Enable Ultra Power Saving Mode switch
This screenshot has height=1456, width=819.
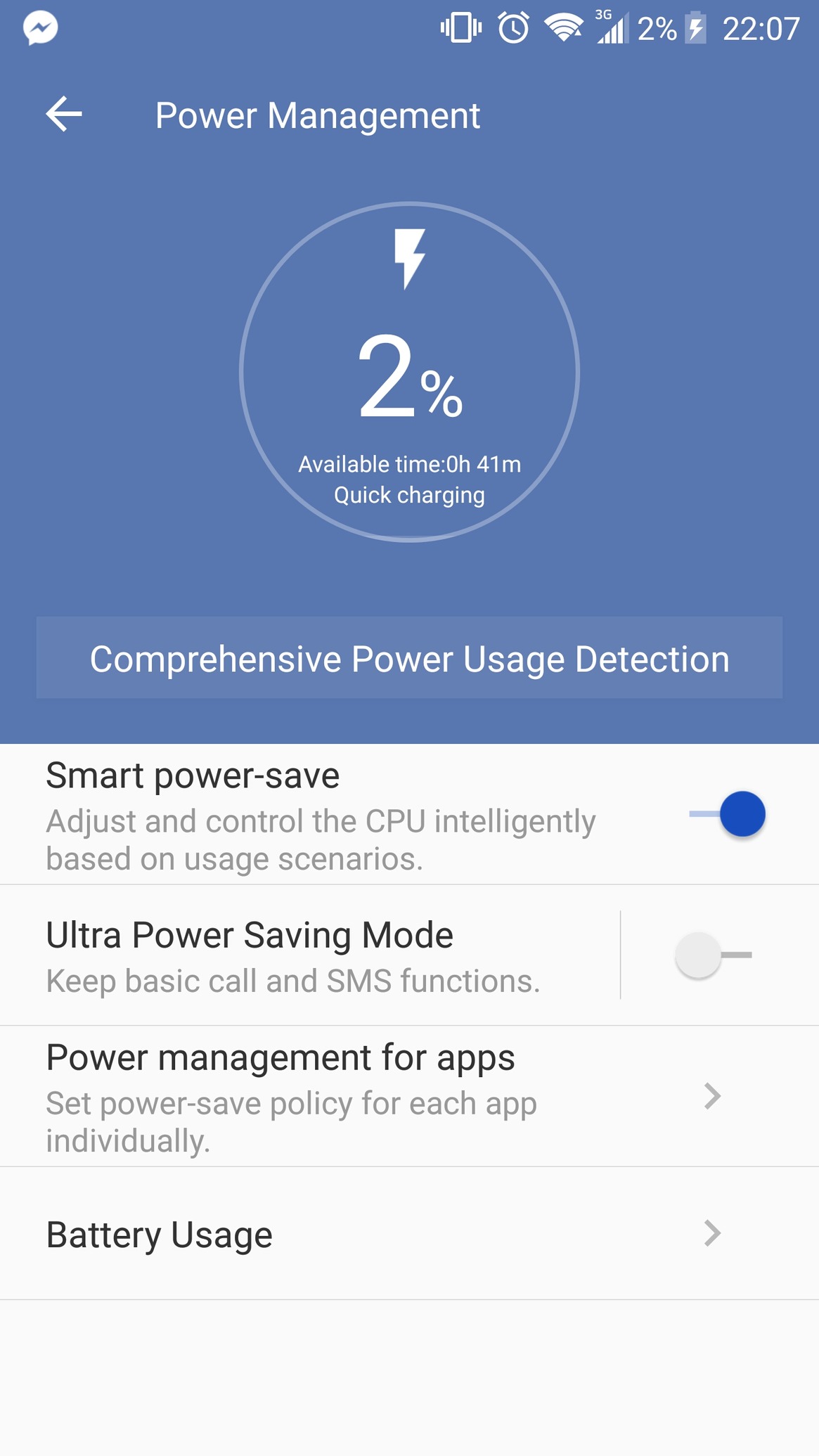pos(714,955)
